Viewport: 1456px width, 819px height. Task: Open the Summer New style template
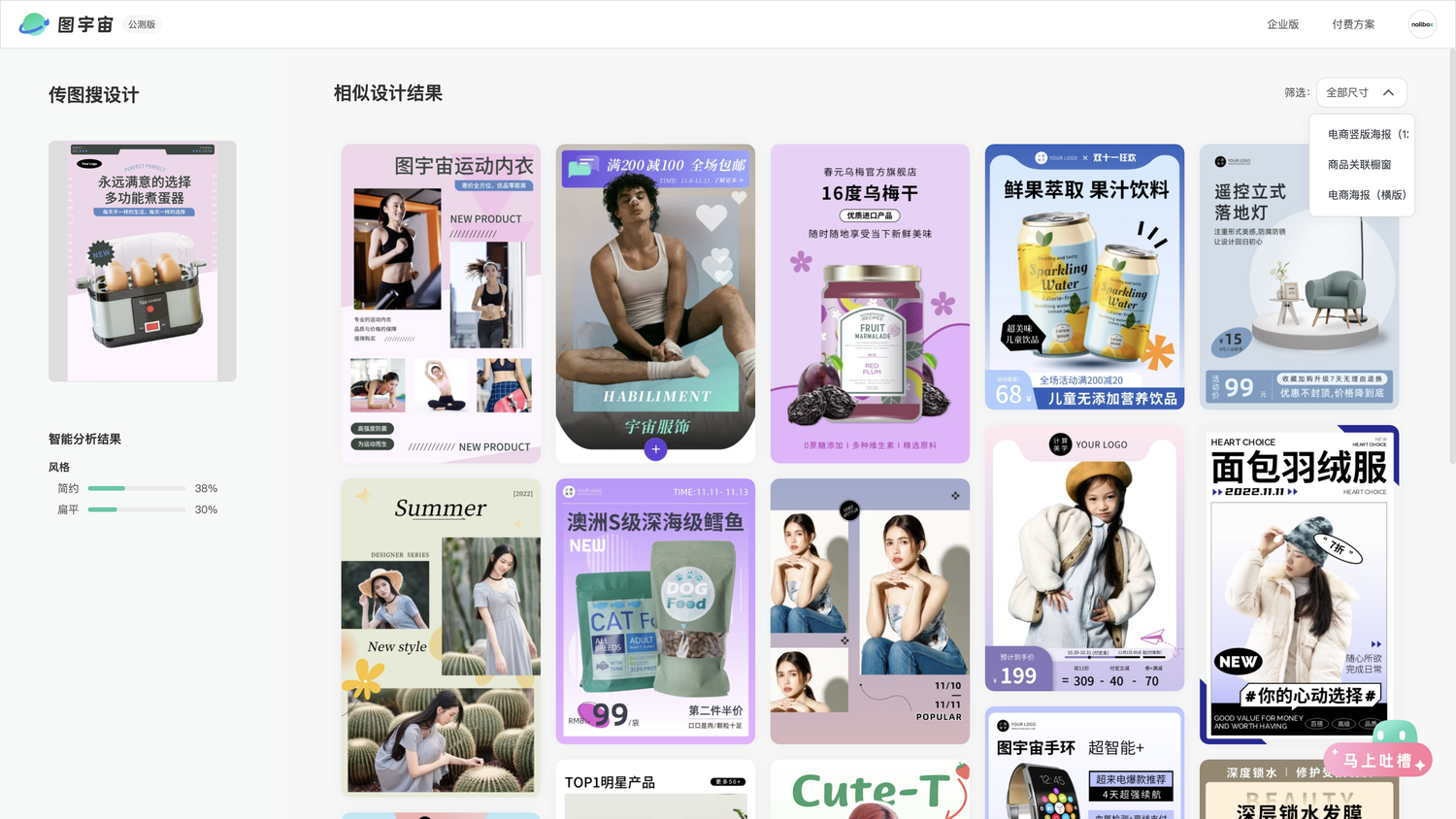point(441,638)
